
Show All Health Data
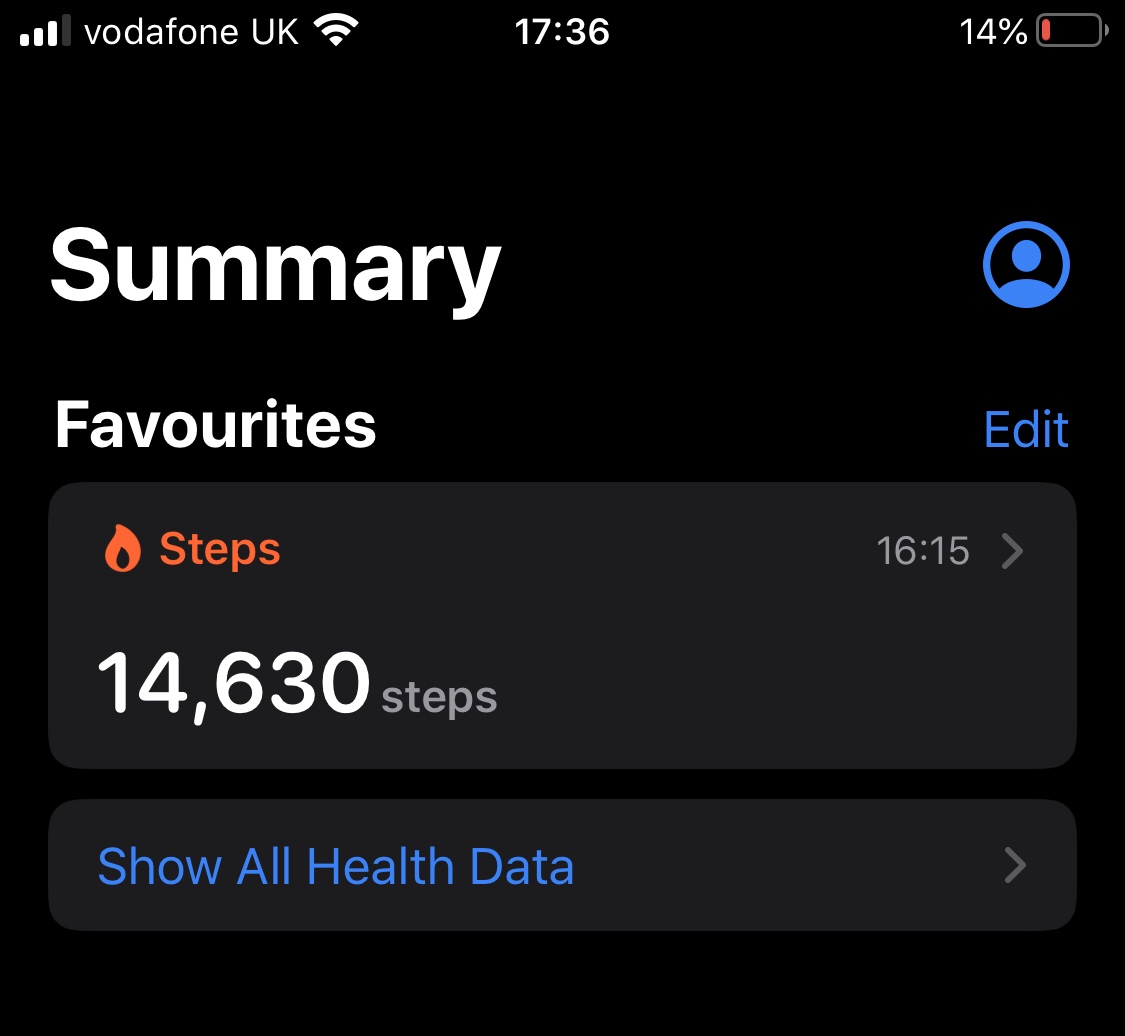[562, 865]
